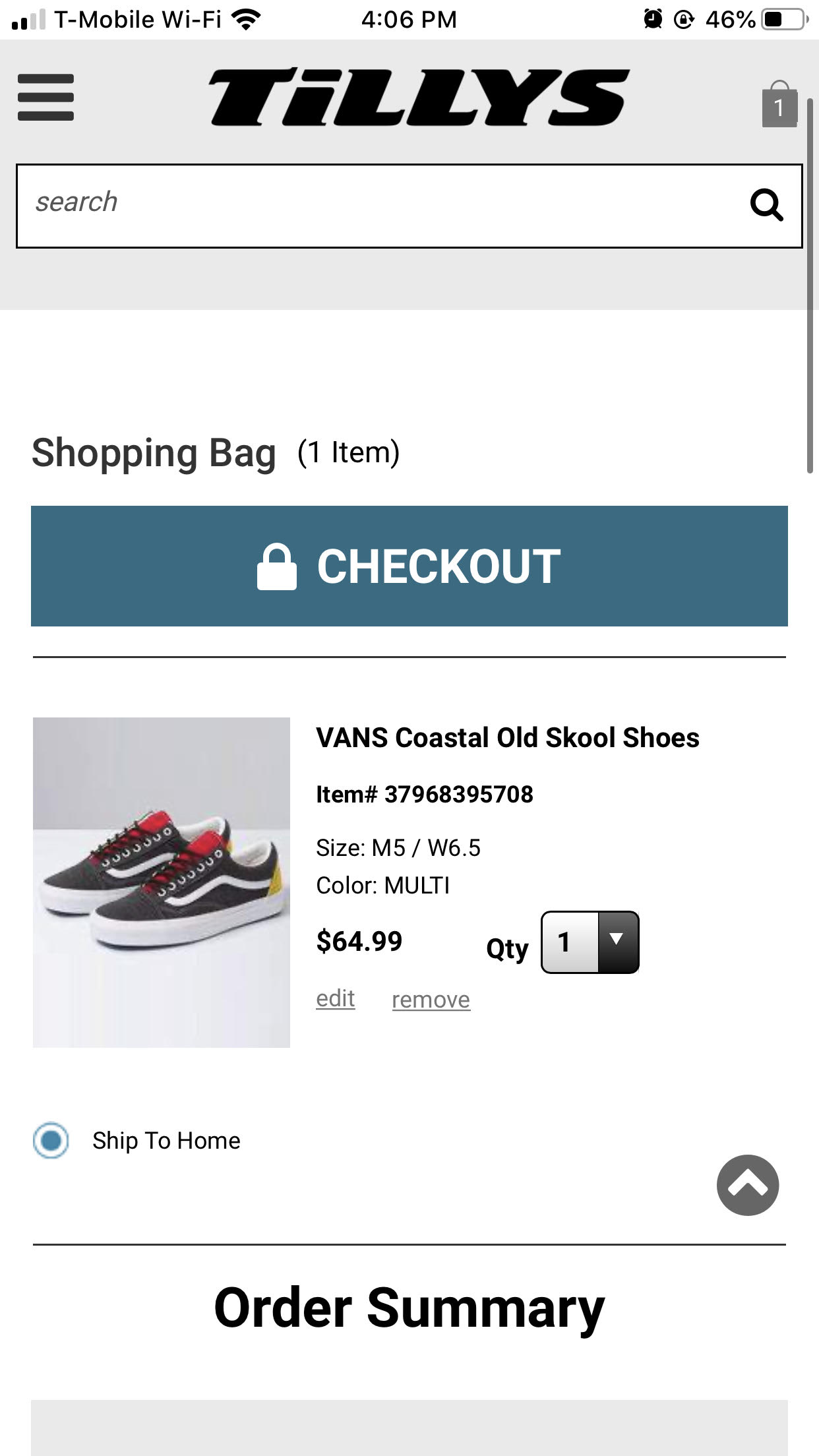Expand the Qty dropdown
Screen dimensions: 819x1456
590,942
